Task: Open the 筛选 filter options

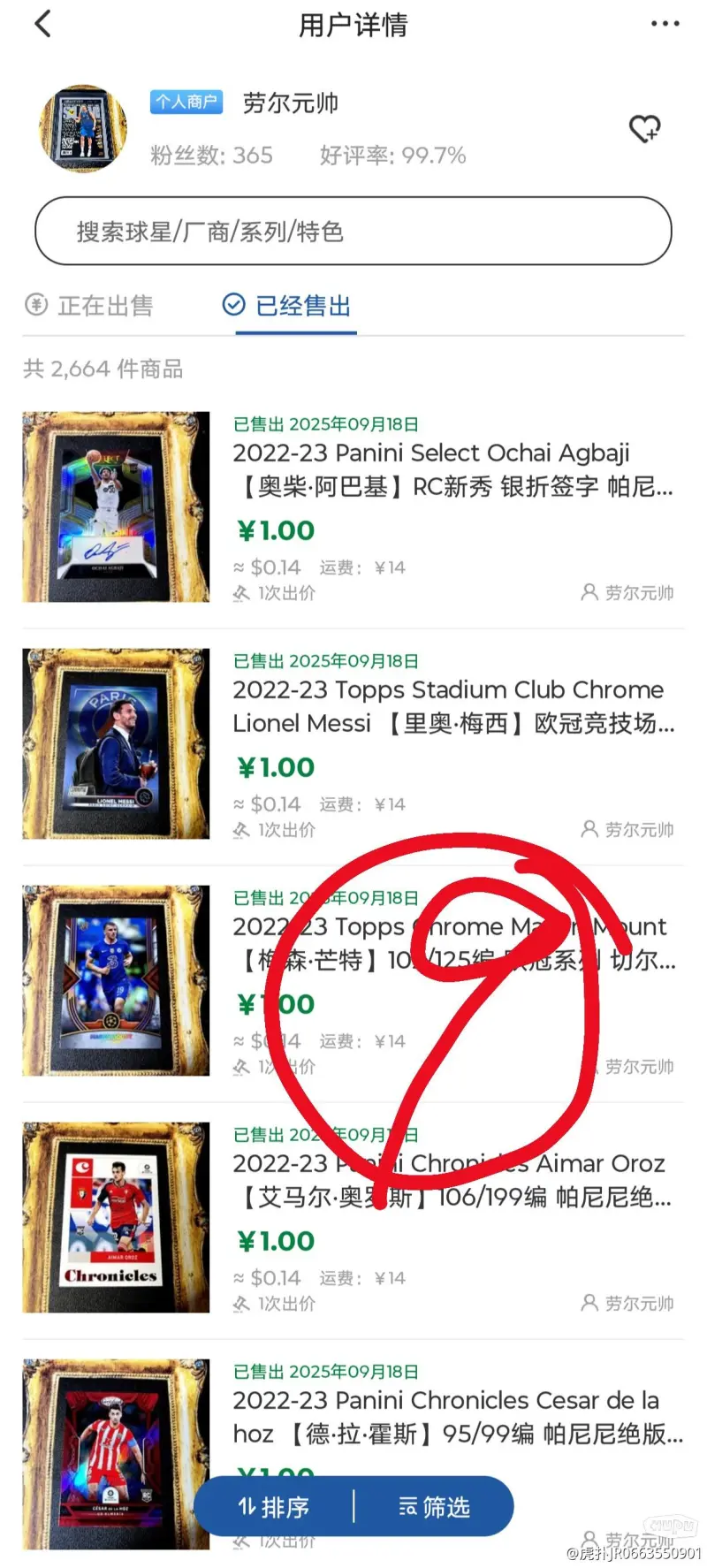Action: click(x=434, y=1507)
